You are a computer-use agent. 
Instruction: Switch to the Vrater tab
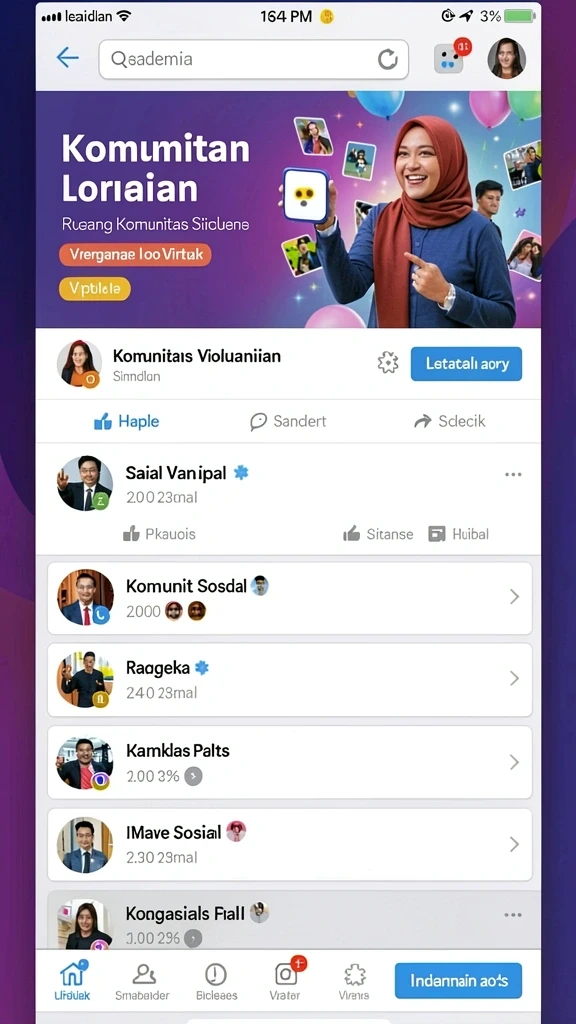click(x=285, y=981)
